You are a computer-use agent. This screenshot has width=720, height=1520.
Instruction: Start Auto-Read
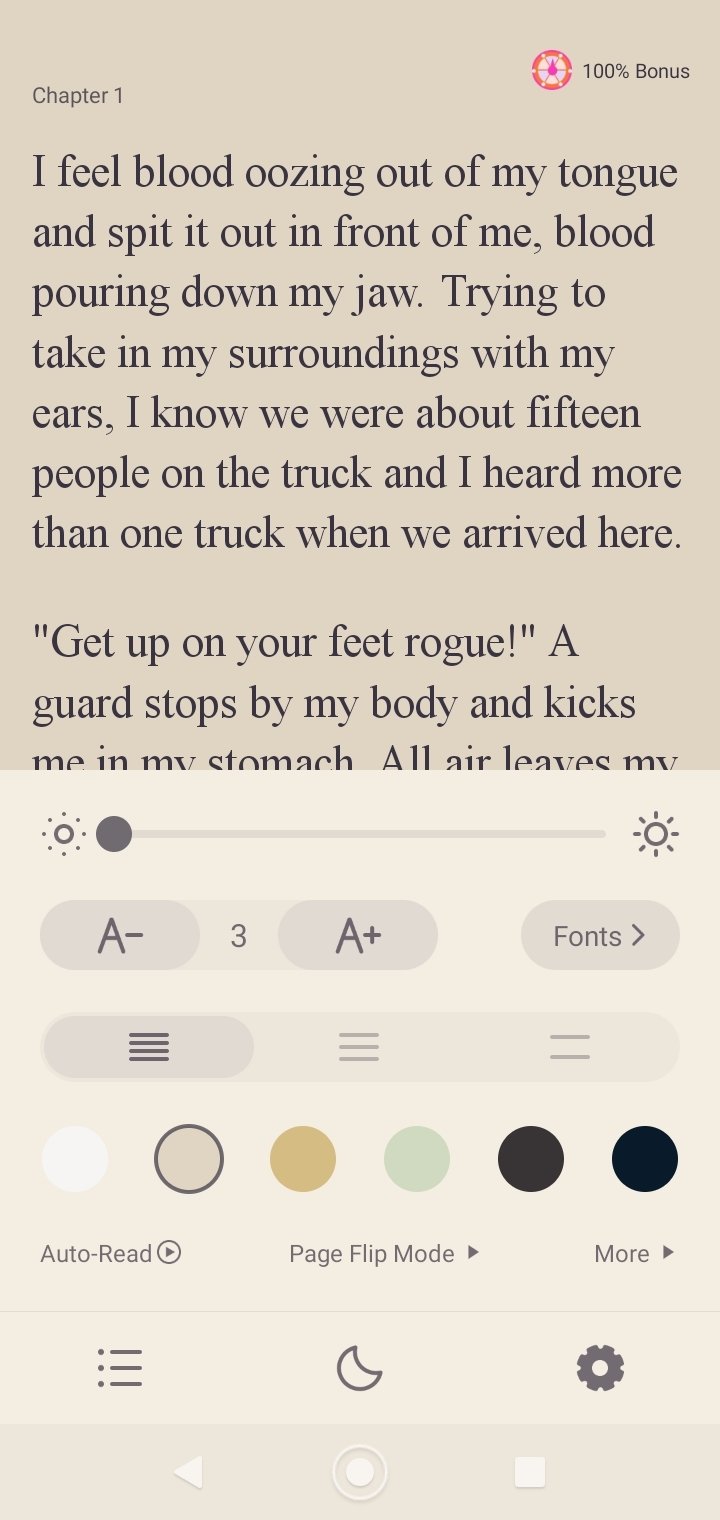[x=111, y=1253]
